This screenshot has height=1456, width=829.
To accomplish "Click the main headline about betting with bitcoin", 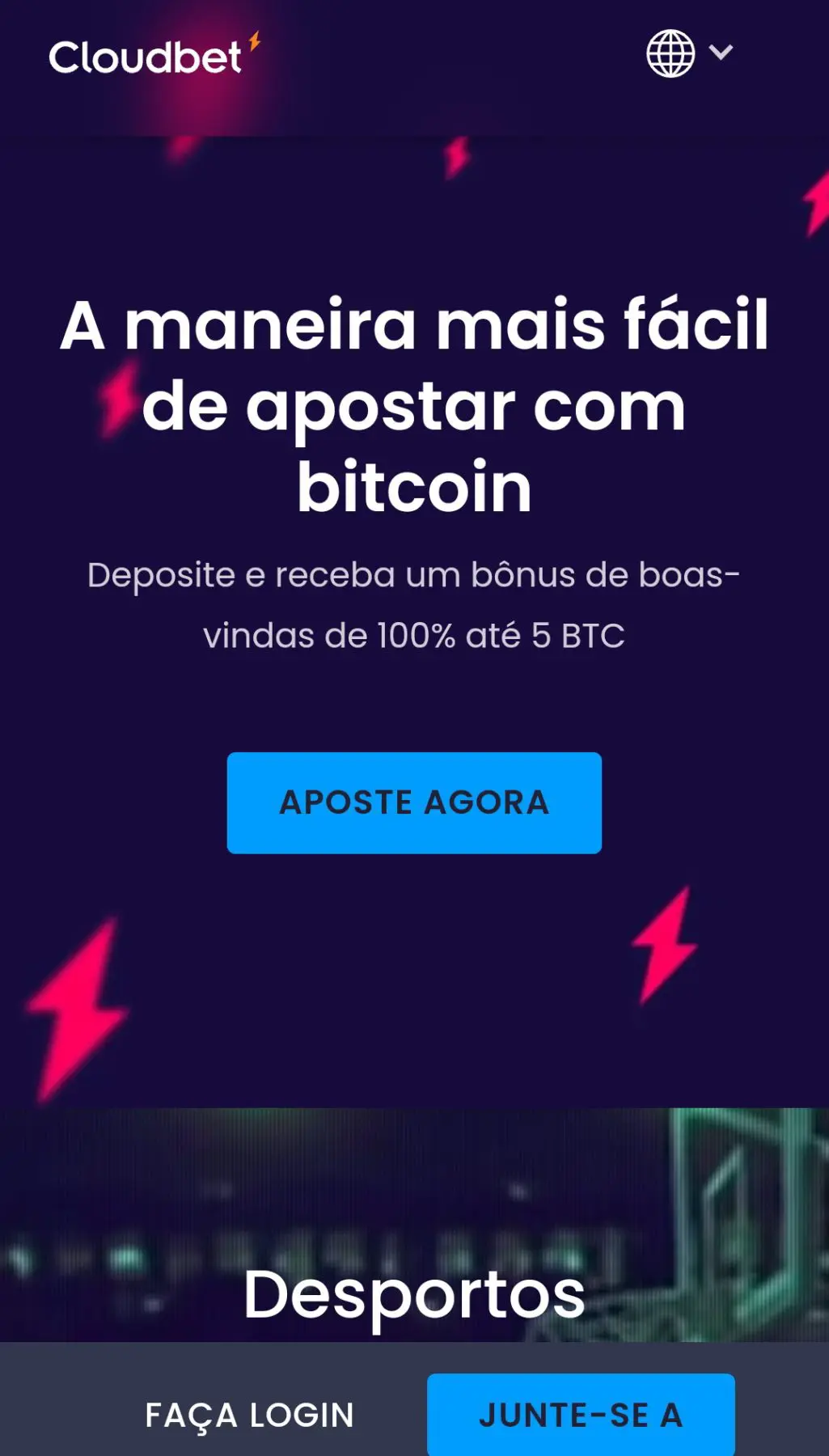I will (x=414, y=404).
